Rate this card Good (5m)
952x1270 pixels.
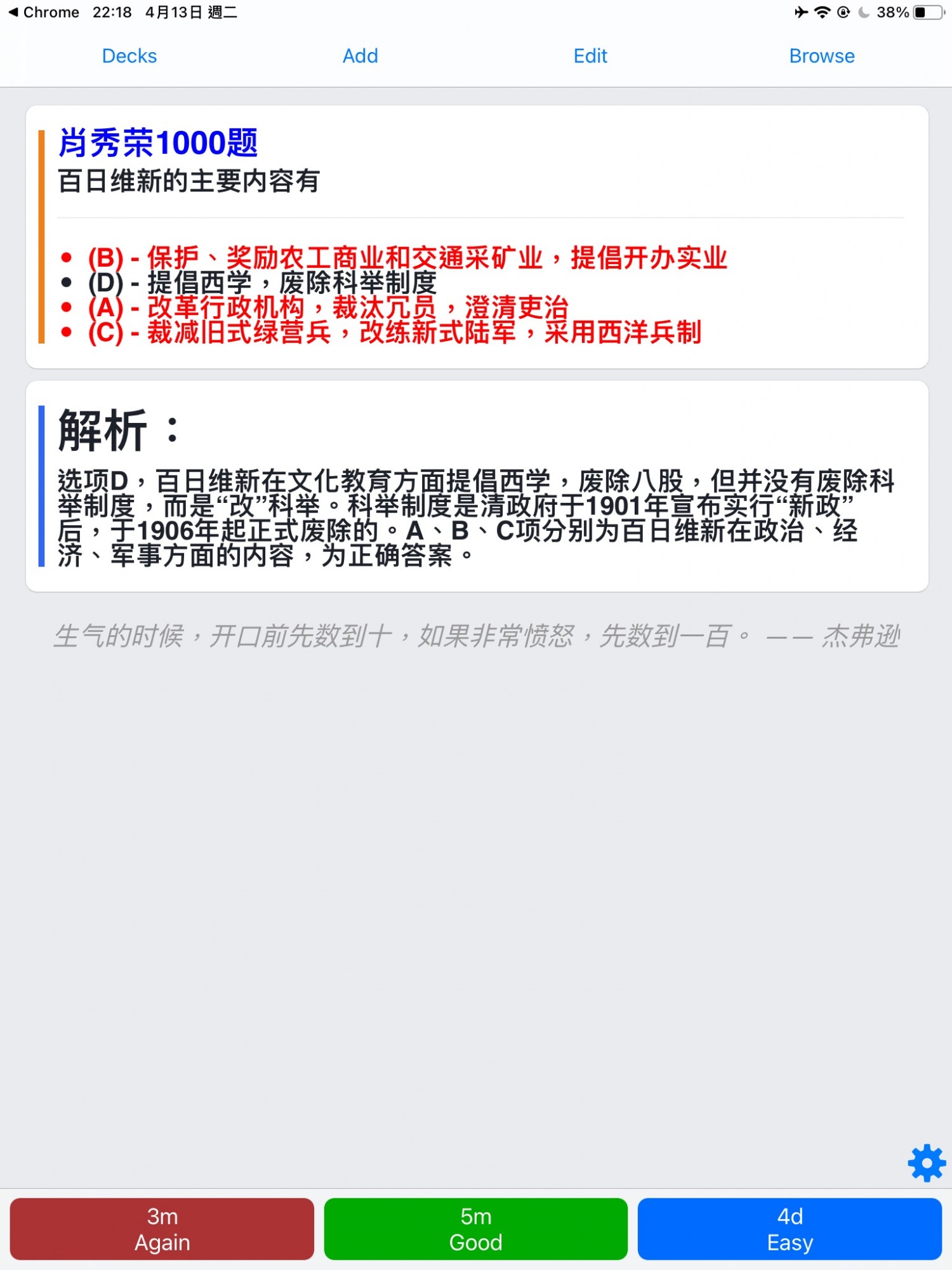tap(475, 1229)
